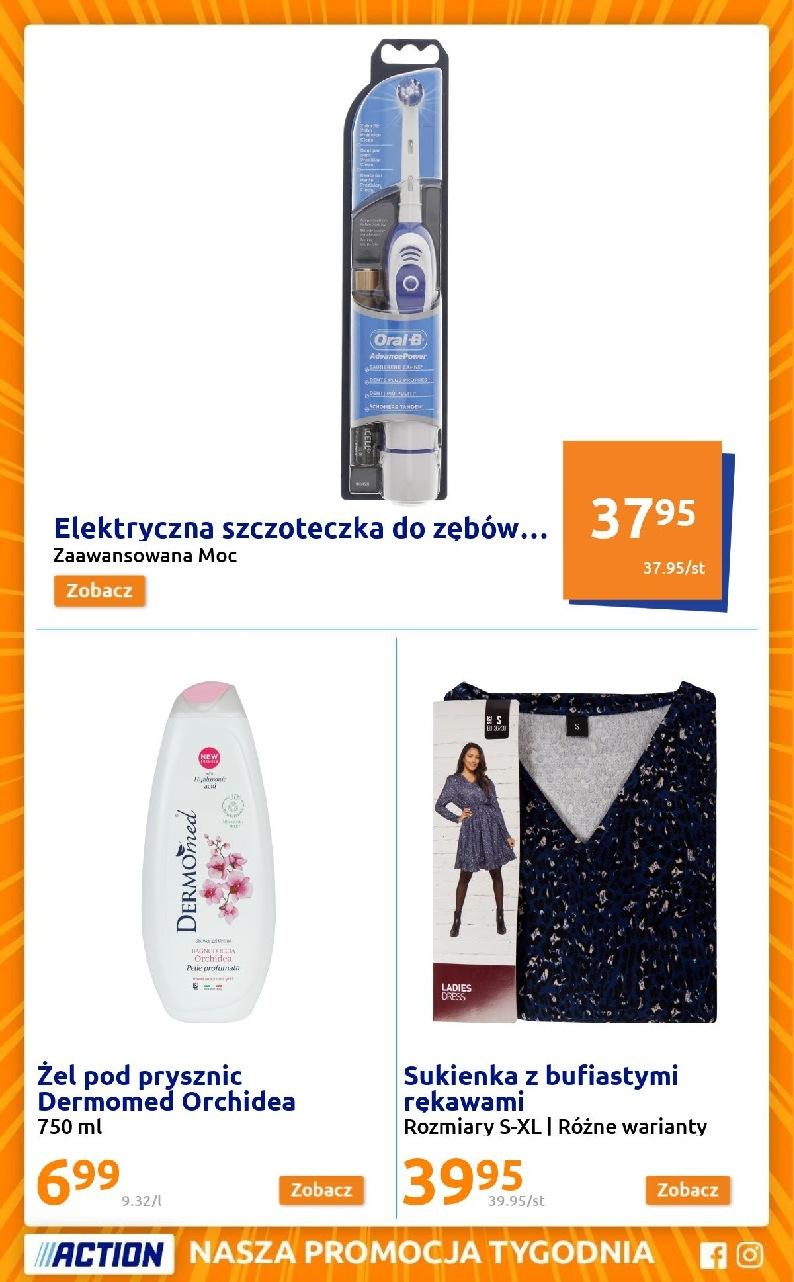Click Zobacz for the puff-sleeve dress
The width and height of the screenshot is (794, 1282).
pyautogui.click(x=687, y=1190)
